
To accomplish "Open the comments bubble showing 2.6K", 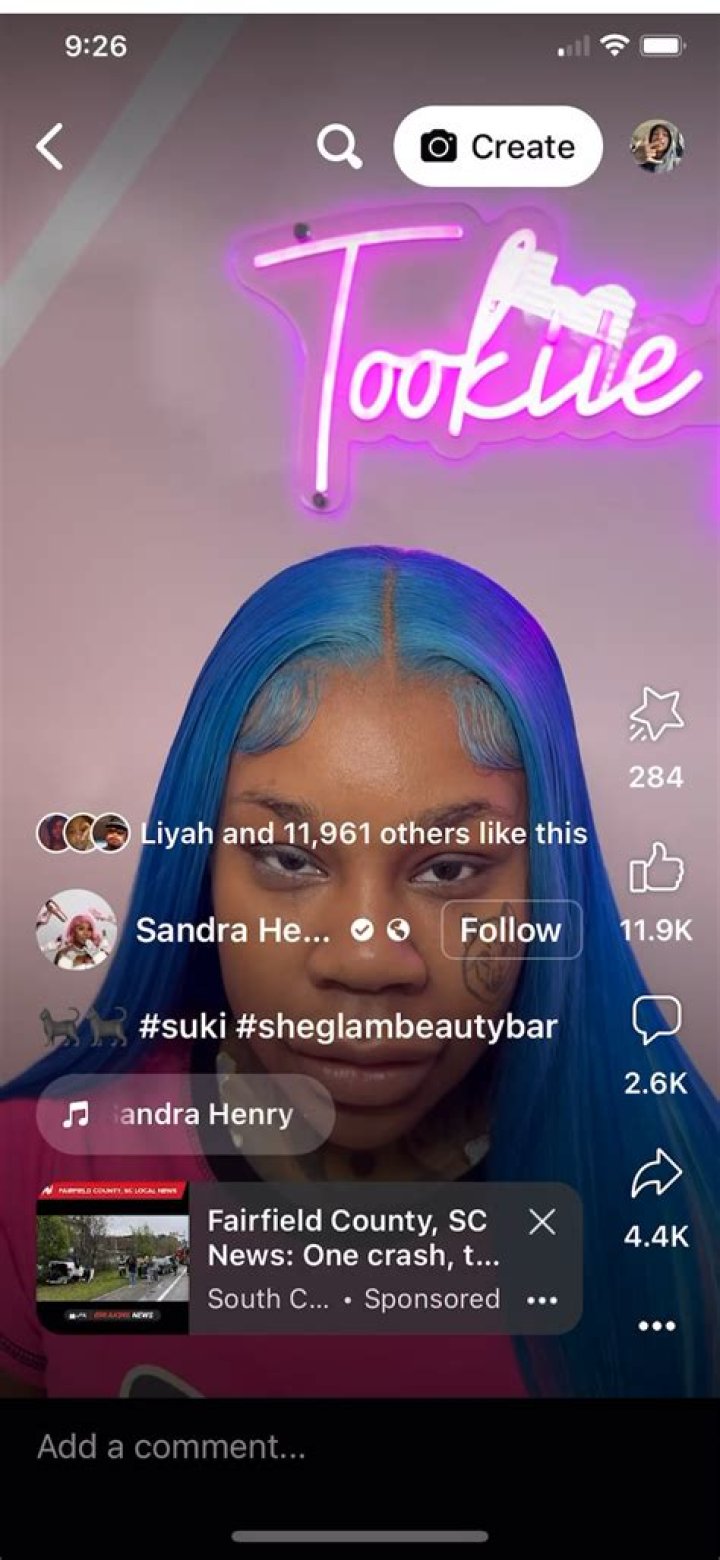I will 656,1022.
